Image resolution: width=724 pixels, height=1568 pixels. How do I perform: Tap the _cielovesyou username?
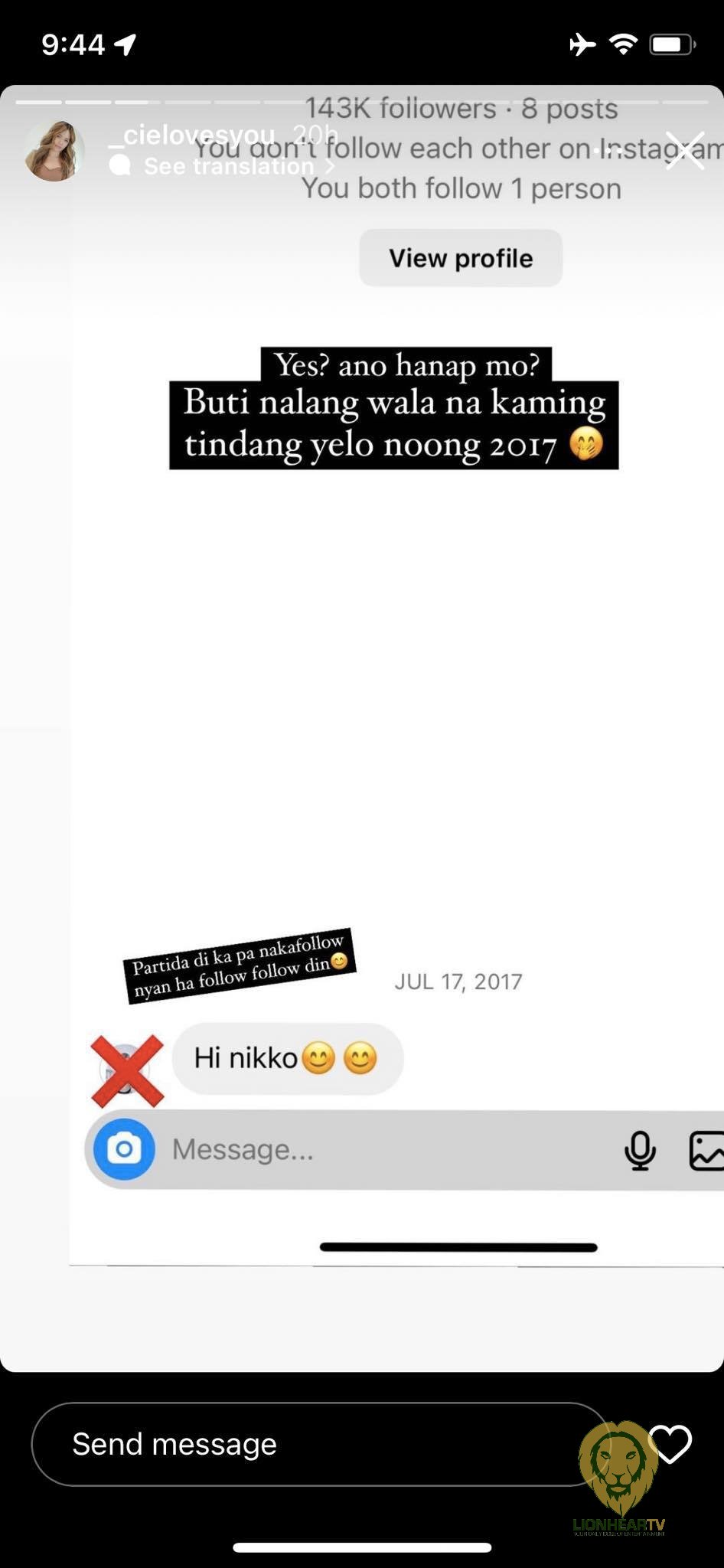pyautogui.click(x=191, y=136)
